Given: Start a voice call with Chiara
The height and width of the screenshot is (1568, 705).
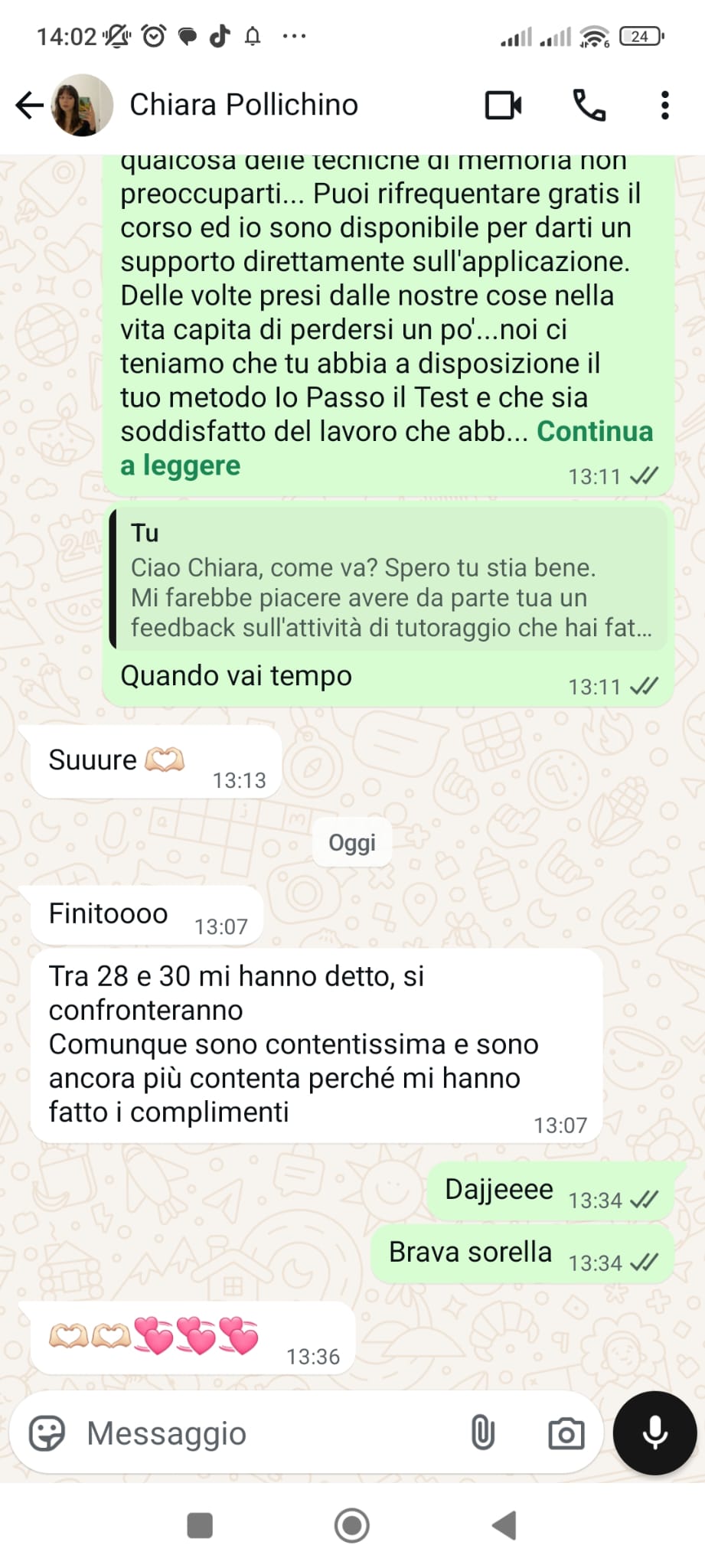Looking at the screenshot, I should click(589, 106).
